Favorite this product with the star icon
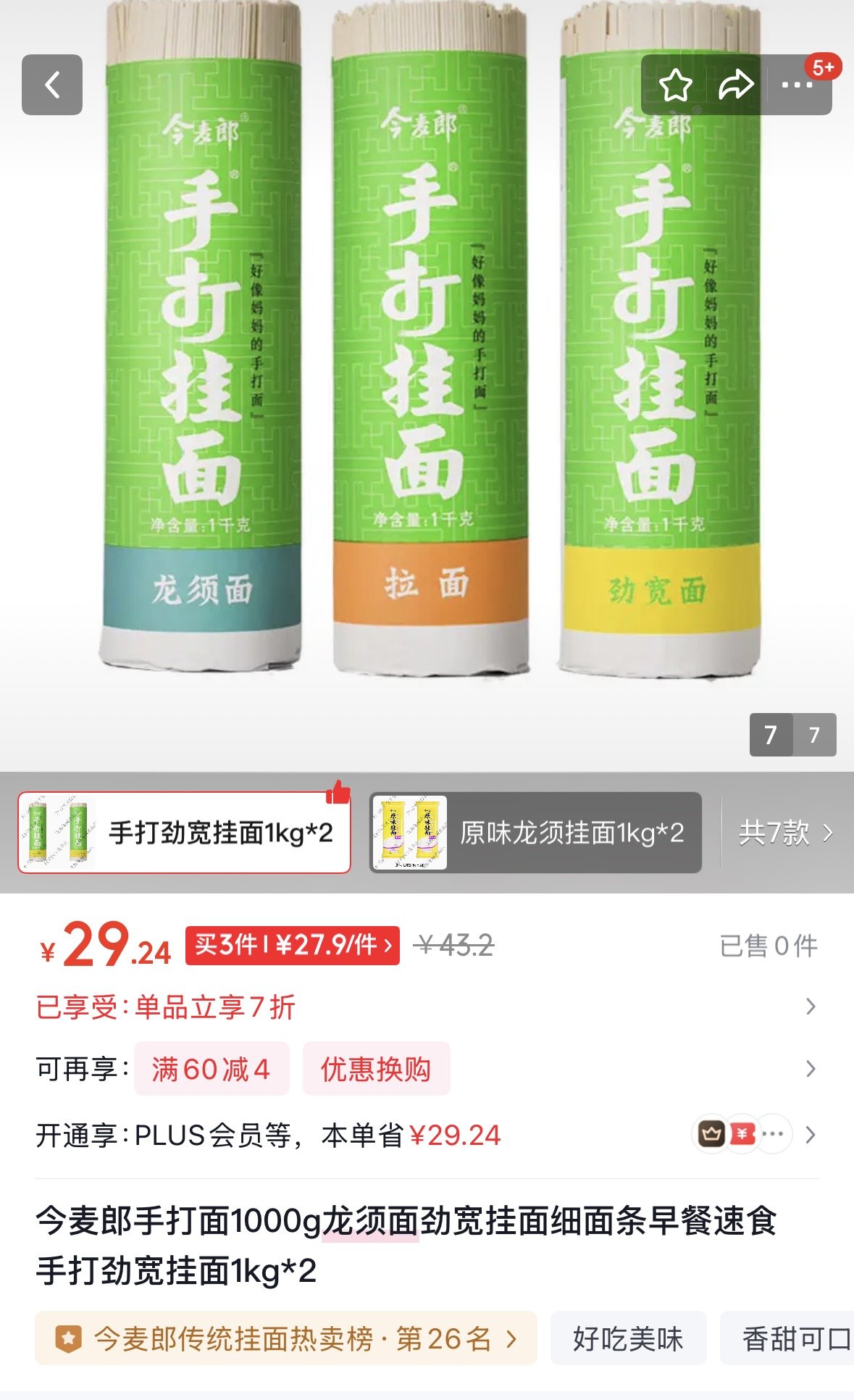The width and height of the screenshot is (854, 1400). (675, 86)
